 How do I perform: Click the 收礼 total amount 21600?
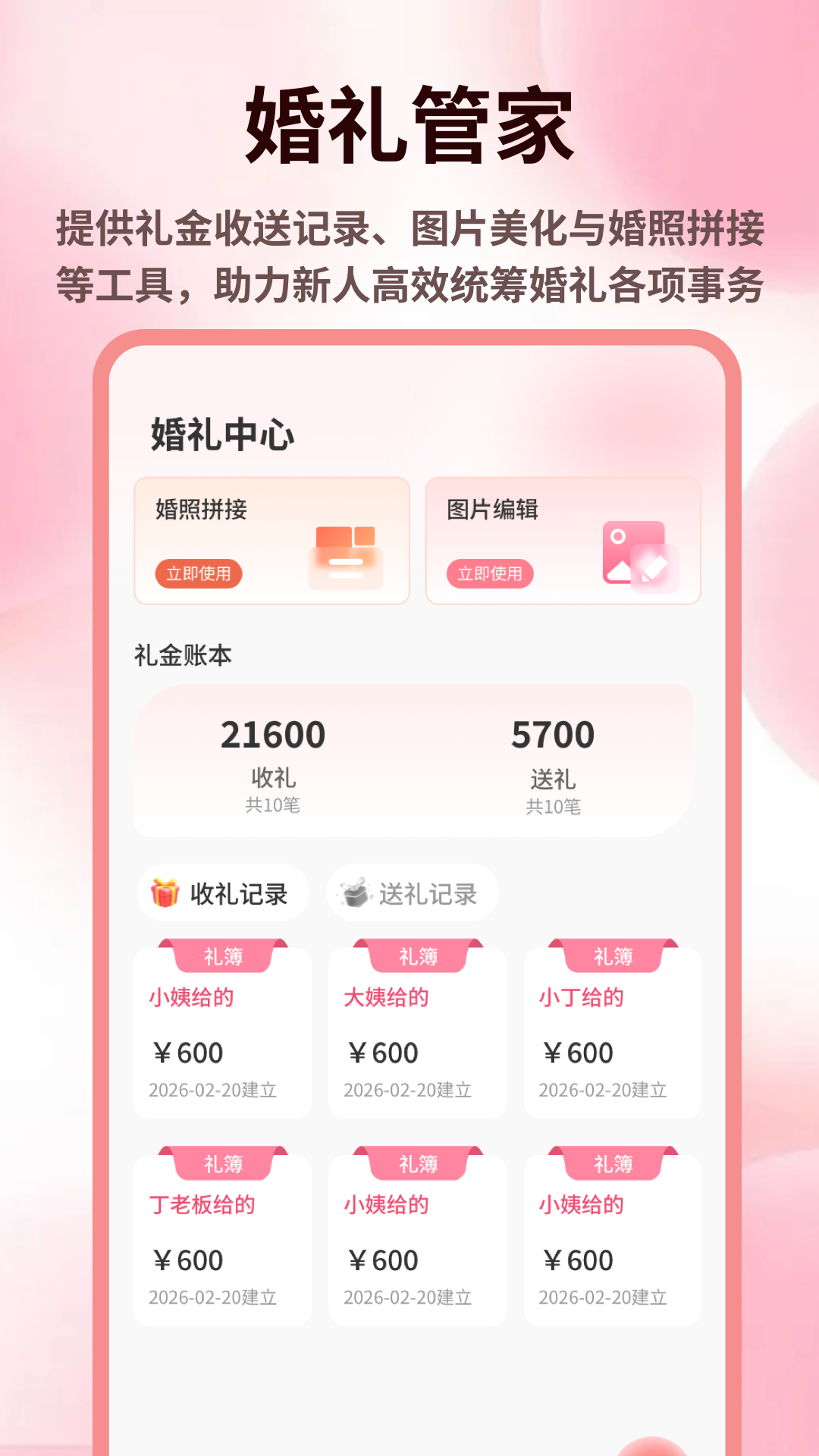pyautogui.click(x=272, y=734)
